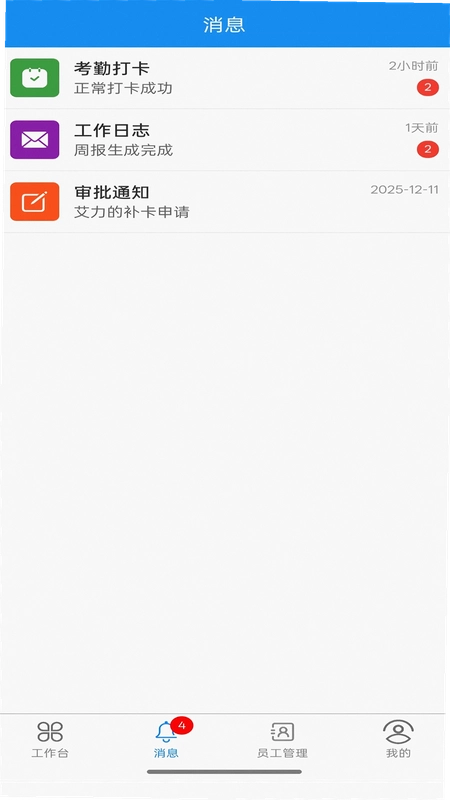
Task: Open the 工作日志 message thread
Action: [x=224, y=140]
